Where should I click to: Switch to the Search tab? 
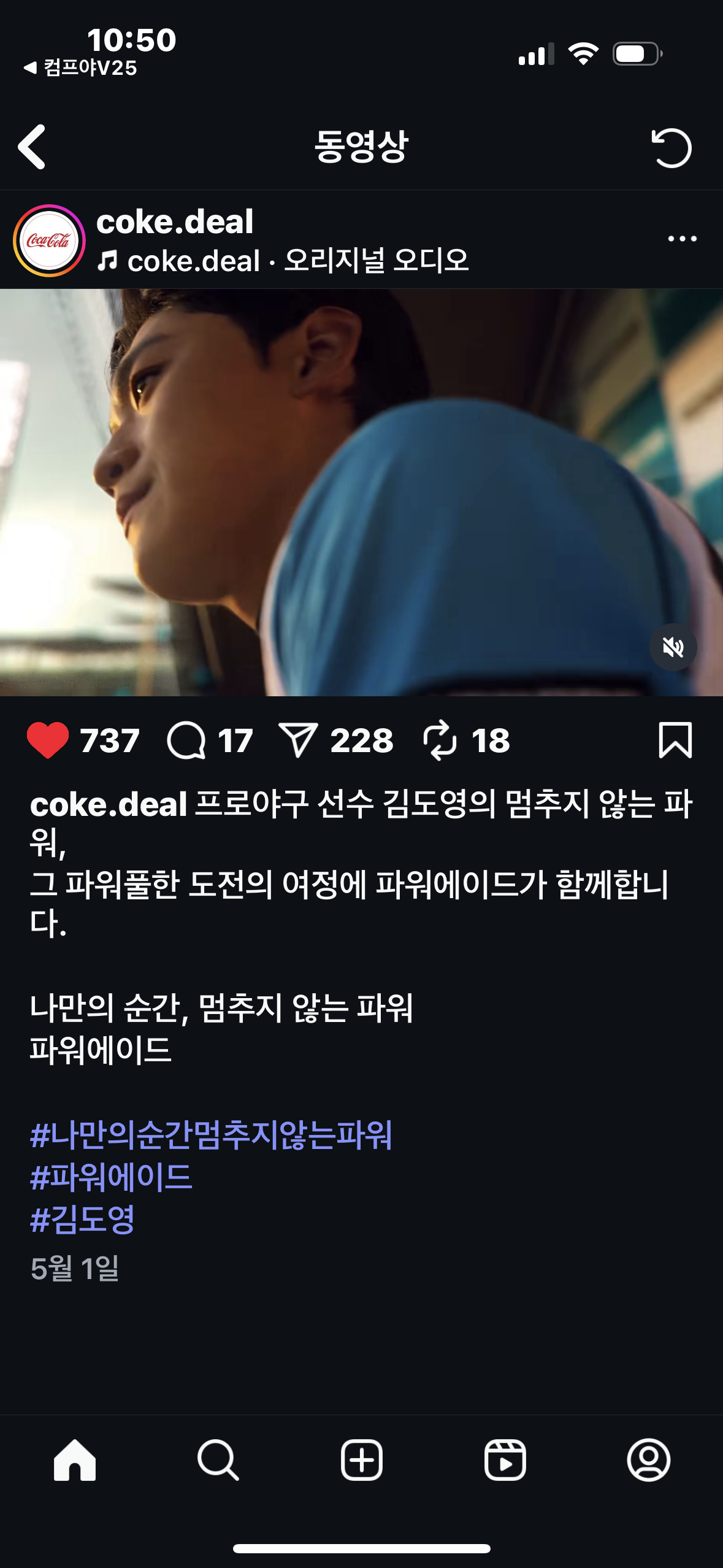(218, 1460)
